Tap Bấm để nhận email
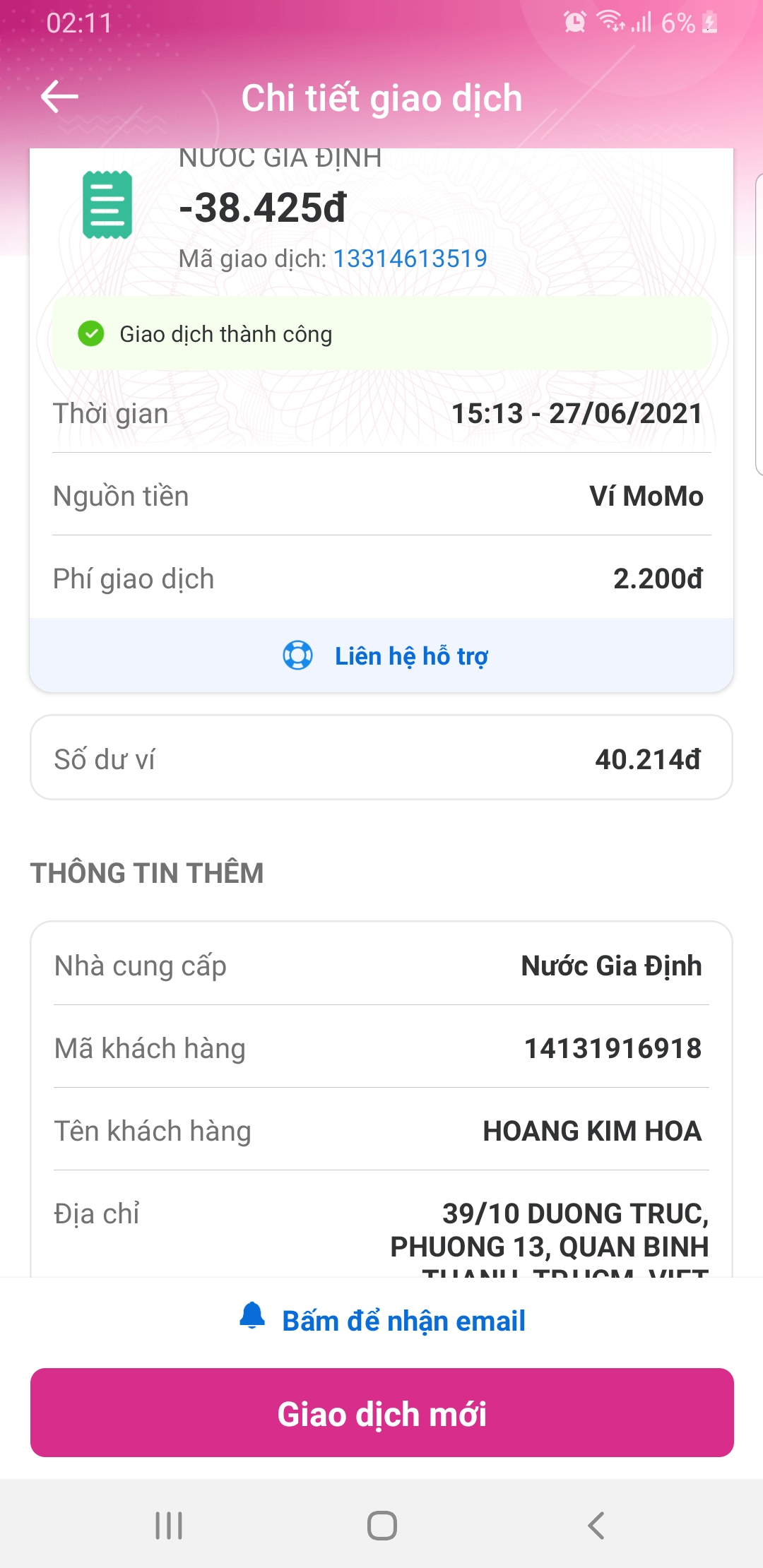Image resolution: width=763 pixels, height=1568 pixels. click(x=383, y=1320)
